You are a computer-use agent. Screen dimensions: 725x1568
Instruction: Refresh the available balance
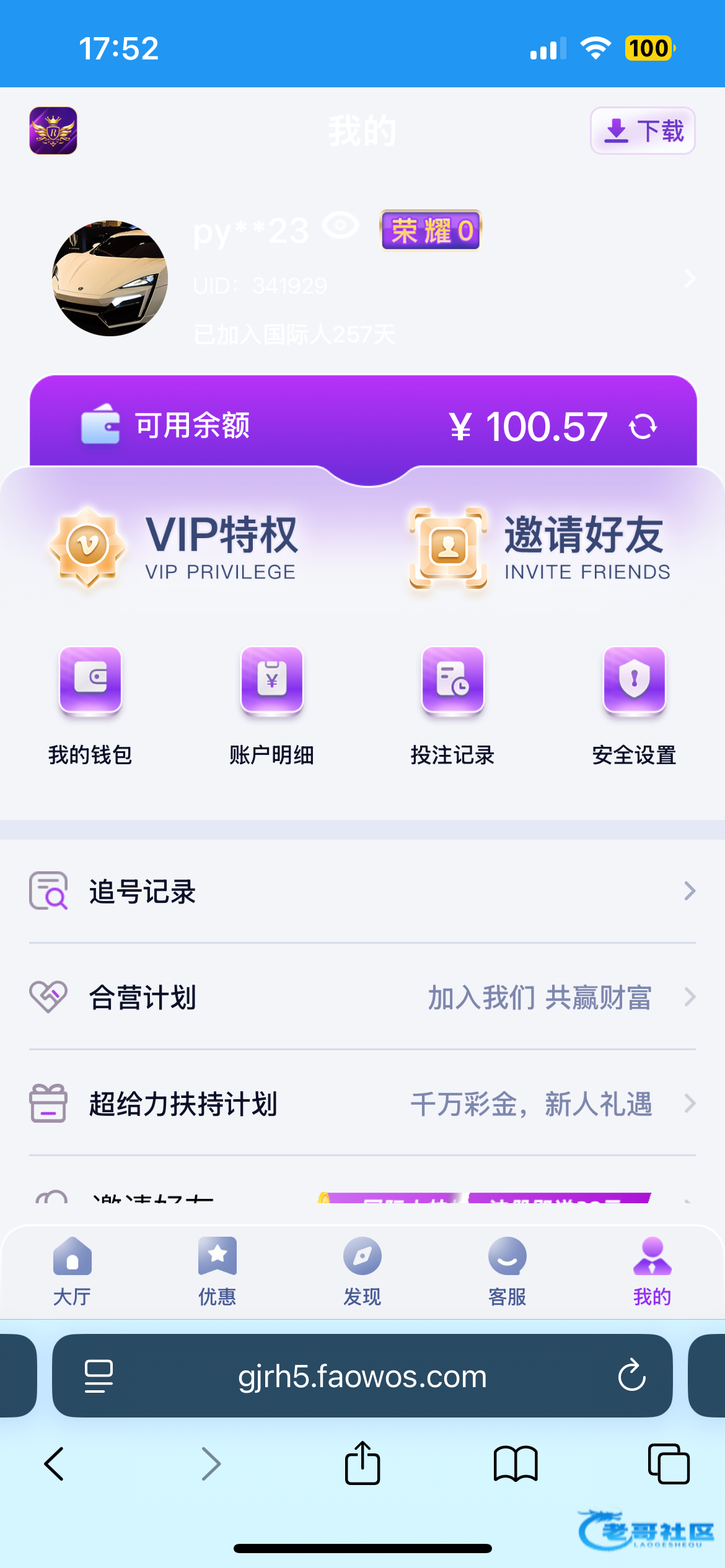[643, 427]
